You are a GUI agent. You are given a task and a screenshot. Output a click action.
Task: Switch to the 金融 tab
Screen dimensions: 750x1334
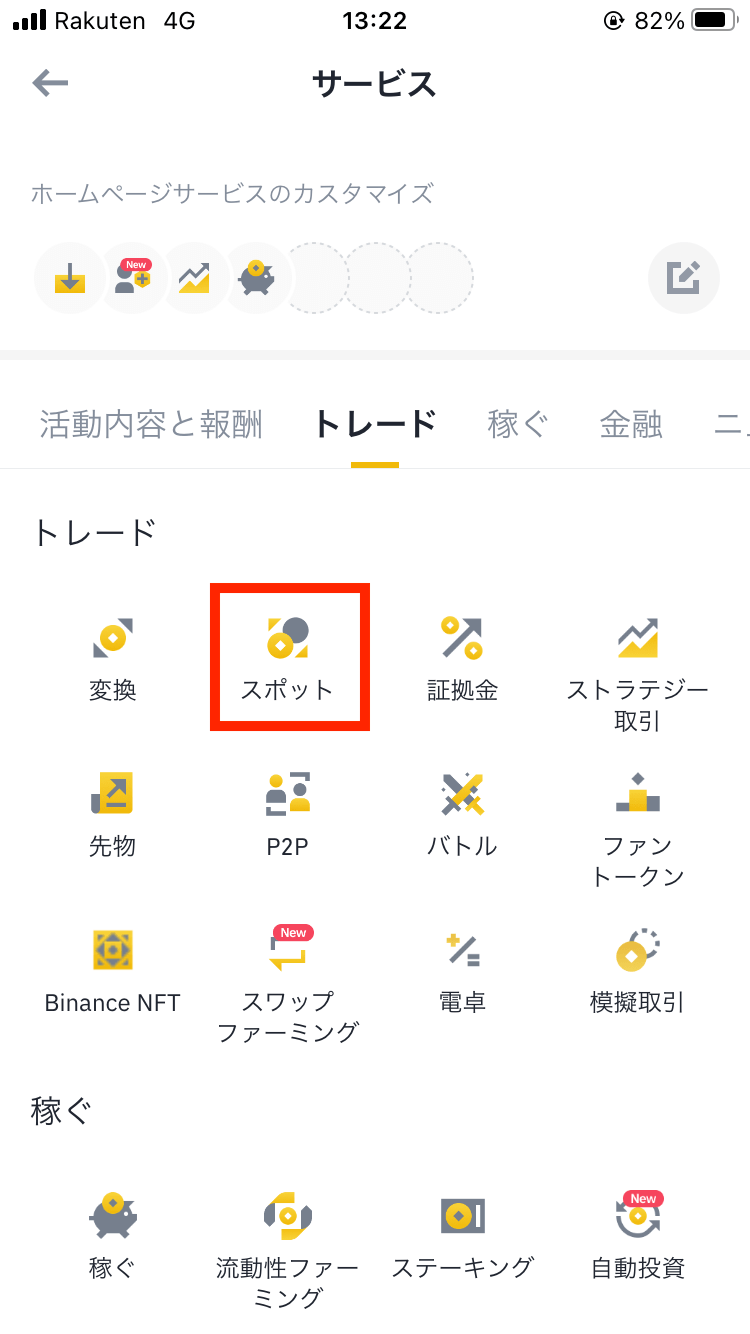[x=631, y=424]
